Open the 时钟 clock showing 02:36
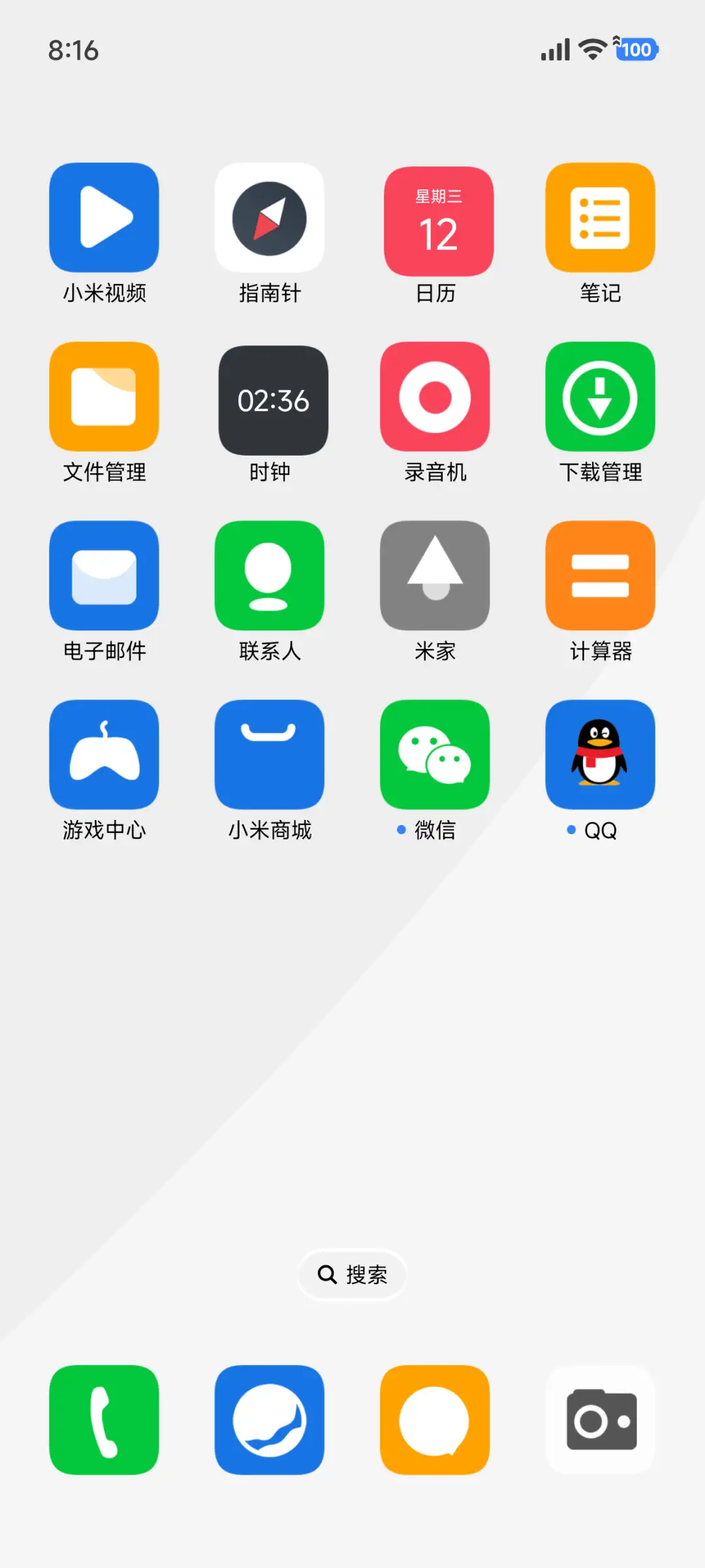705x1568 pixels. tap(270, 398)
